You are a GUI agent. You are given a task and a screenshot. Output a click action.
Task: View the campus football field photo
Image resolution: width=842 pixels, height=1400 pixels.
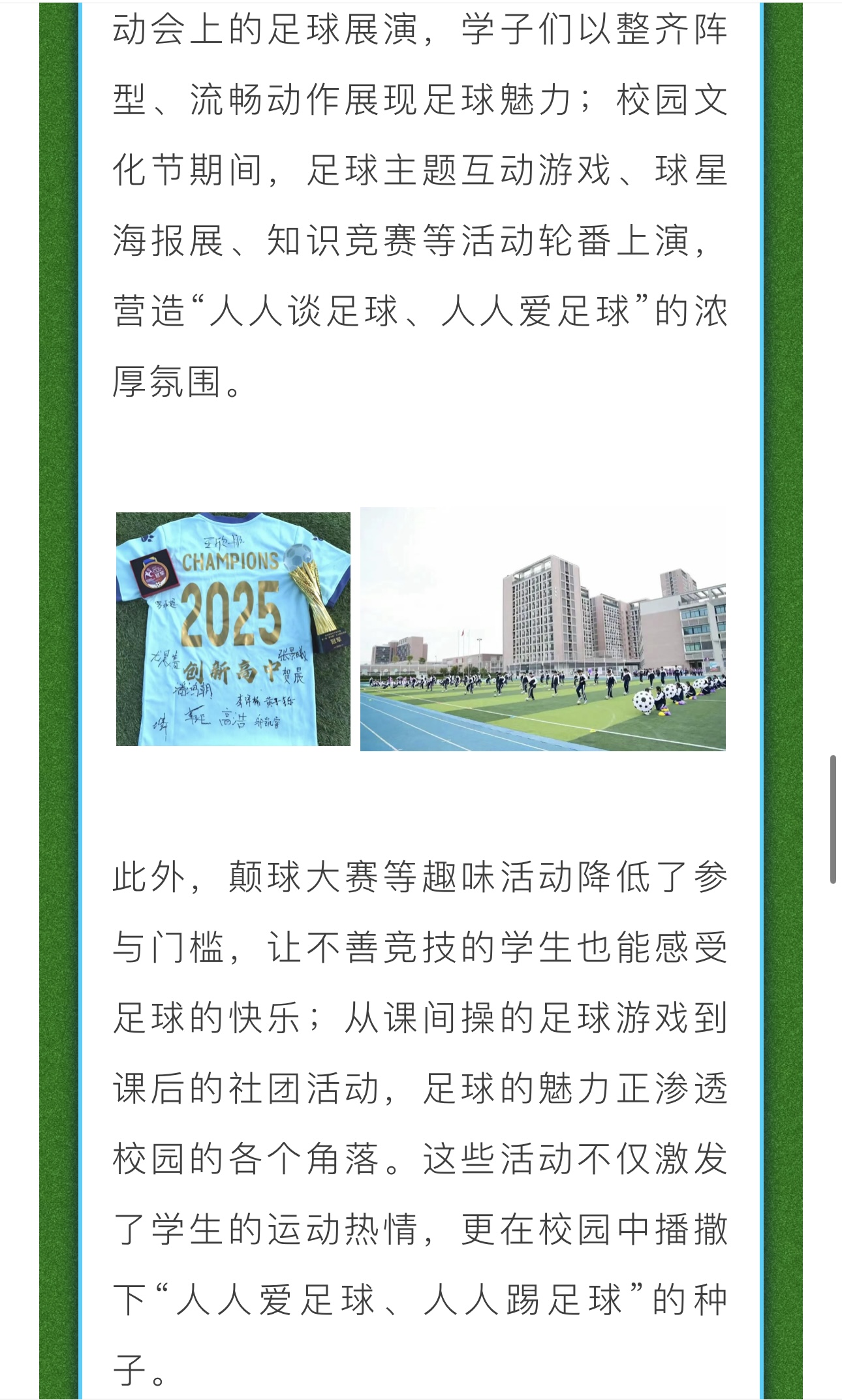click(x=542, y=629)
